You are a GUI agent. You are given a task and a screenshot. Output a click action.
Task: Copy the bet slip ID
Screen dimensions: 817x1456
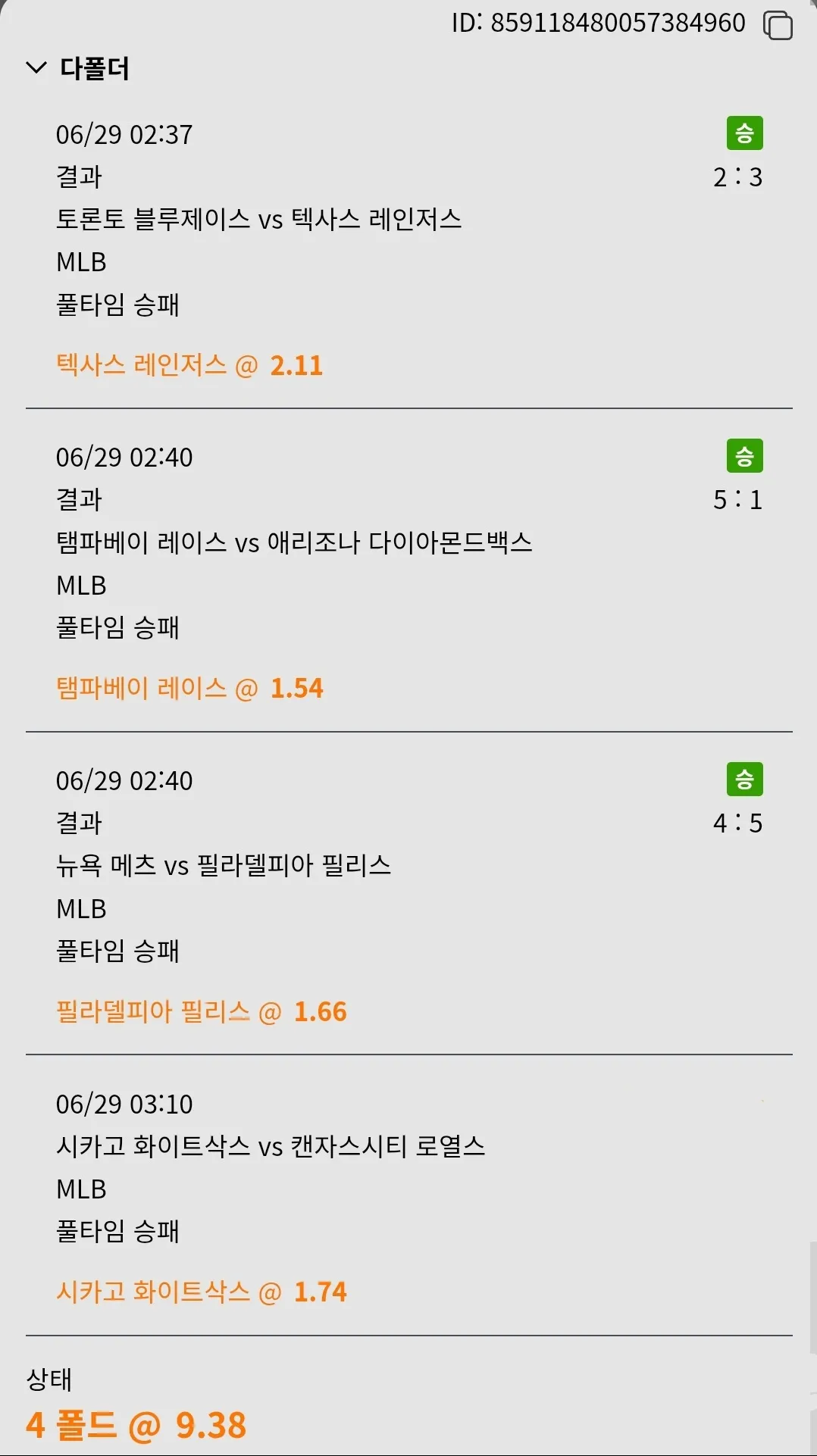point(778,25)
